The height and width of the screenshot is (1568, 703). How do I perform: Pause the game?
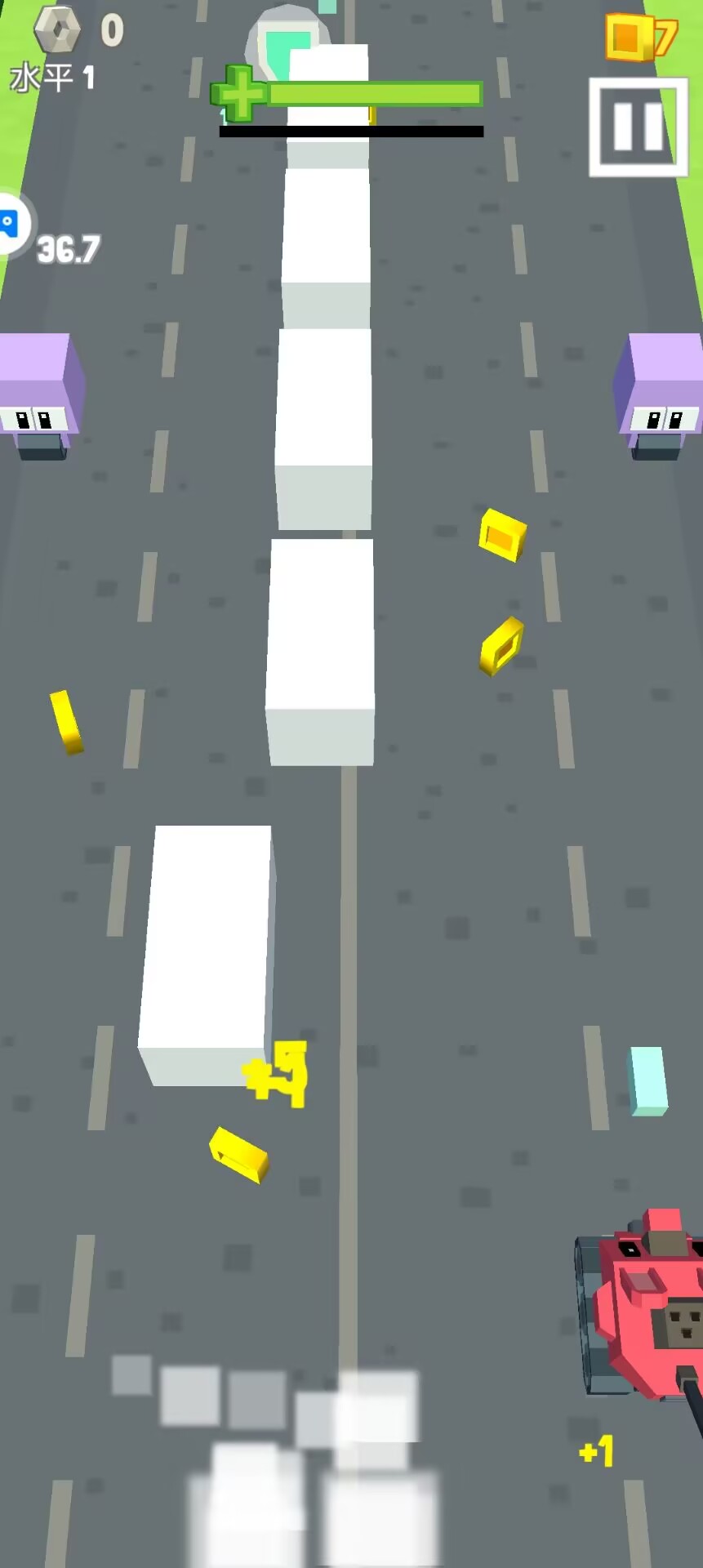638,127
